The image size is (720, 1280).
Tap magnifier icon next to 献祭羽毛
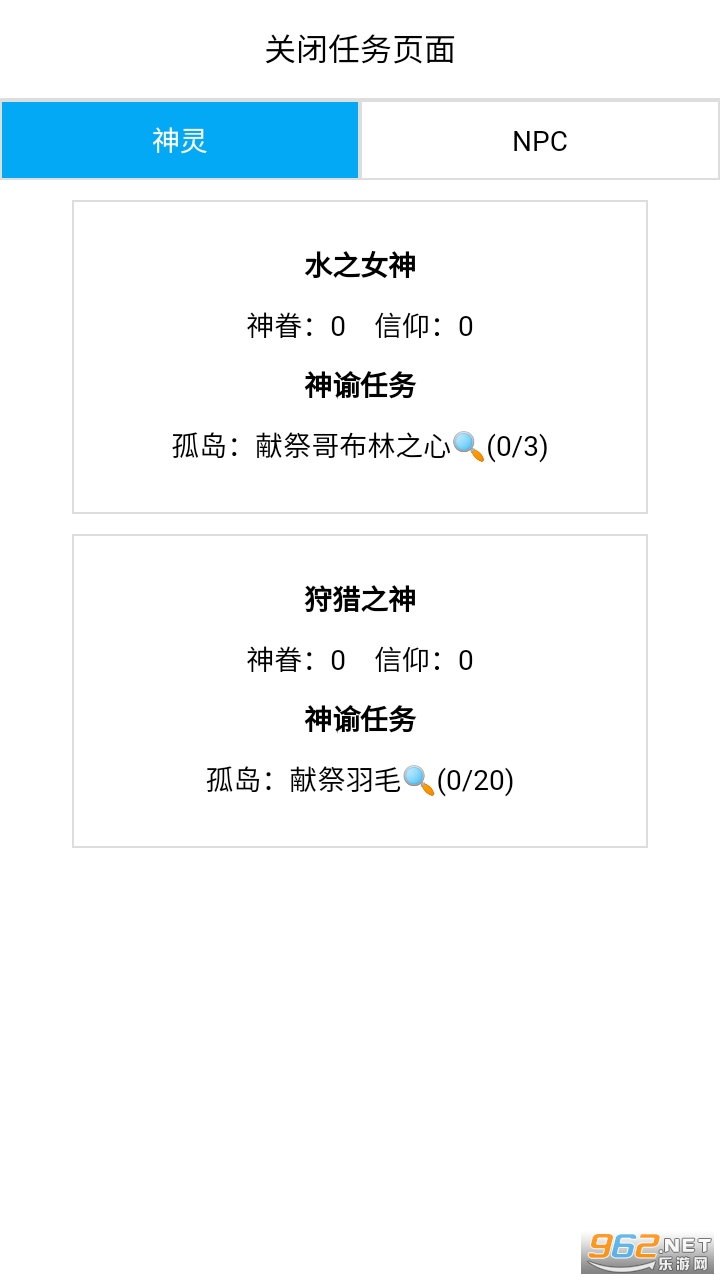click(418, 780)
